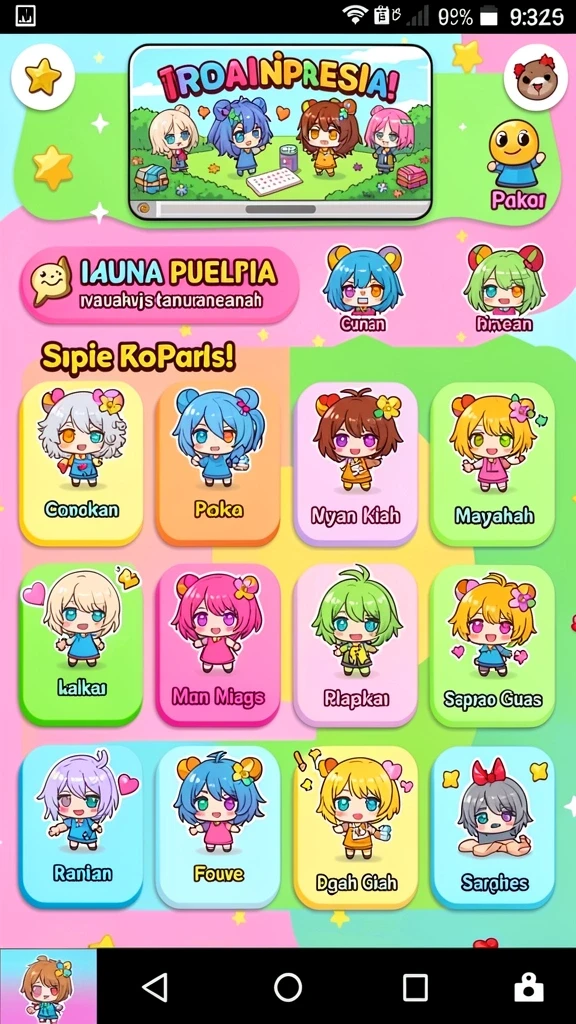576x1024 pixels.
Task: Select the Paka character card
Action: 219,463
